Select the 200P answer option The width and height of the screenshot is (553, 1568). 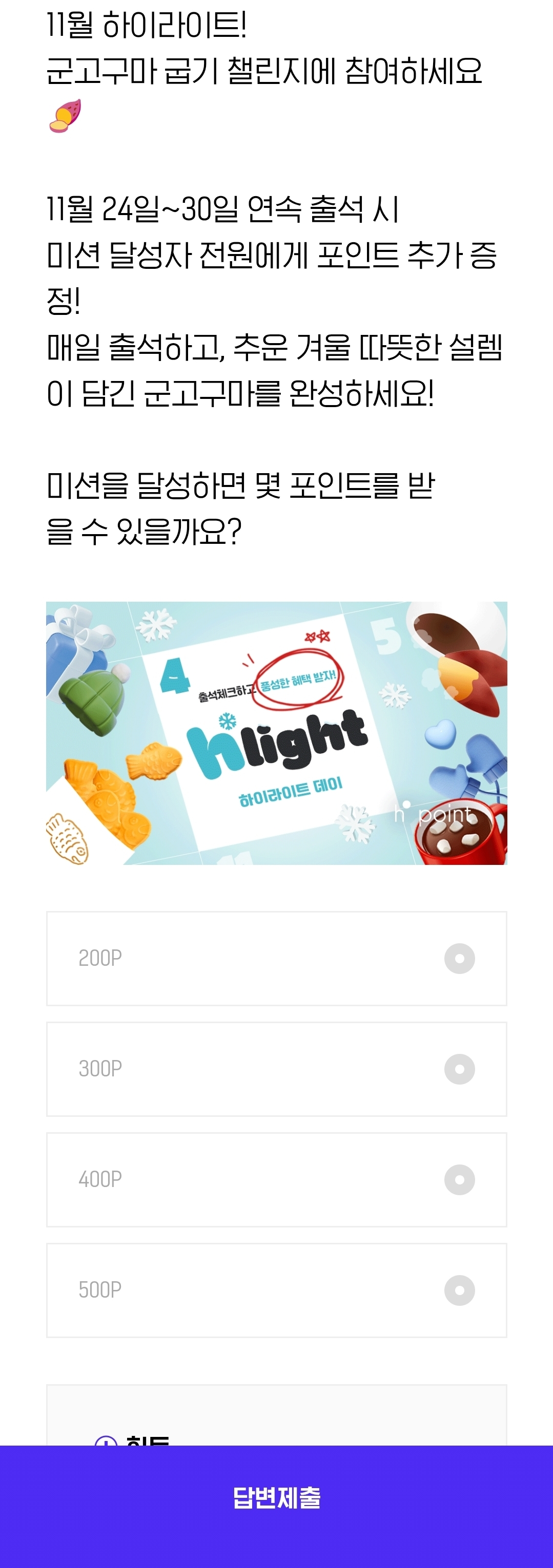coord(277,958)
